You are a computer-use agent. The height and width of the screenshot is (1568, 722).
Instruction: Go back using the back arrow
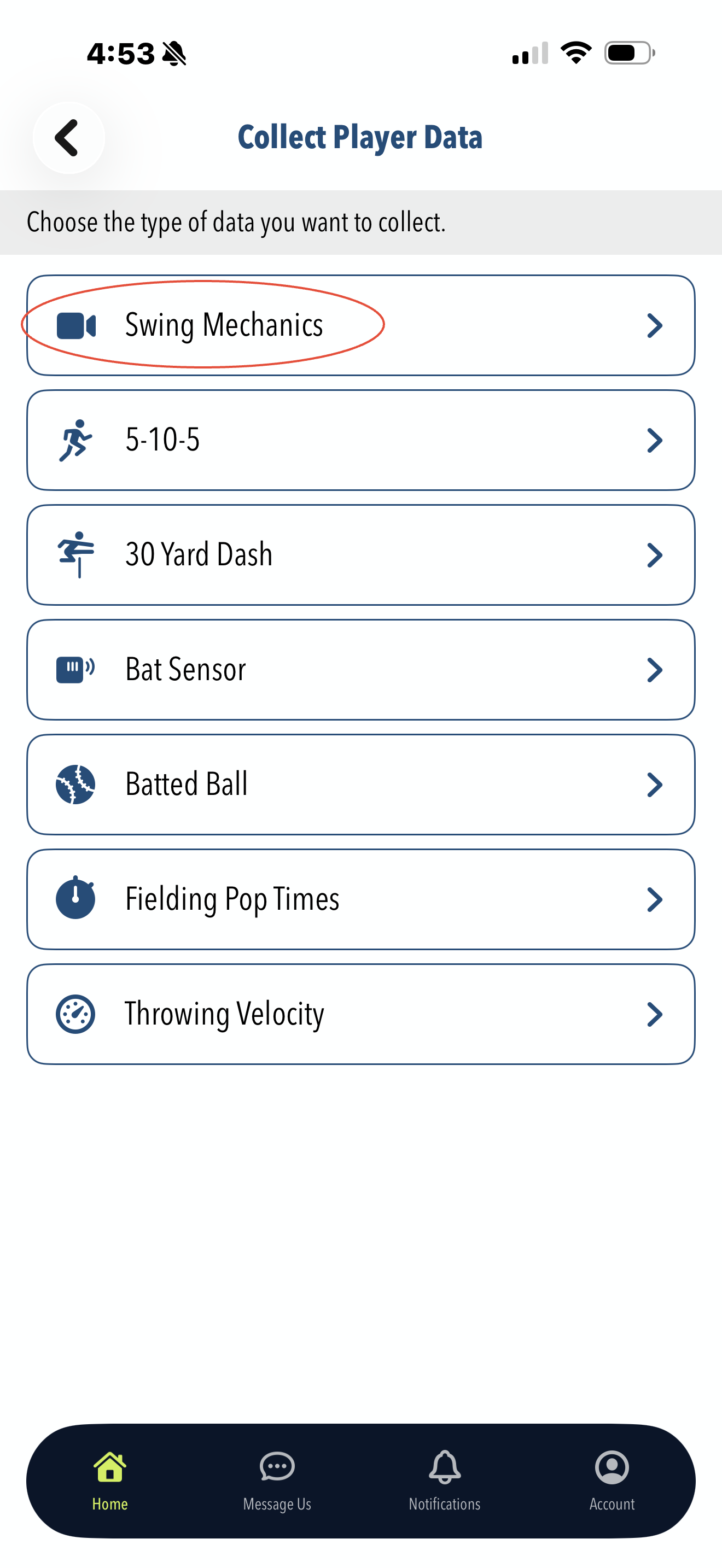click(x=68, y=138)
